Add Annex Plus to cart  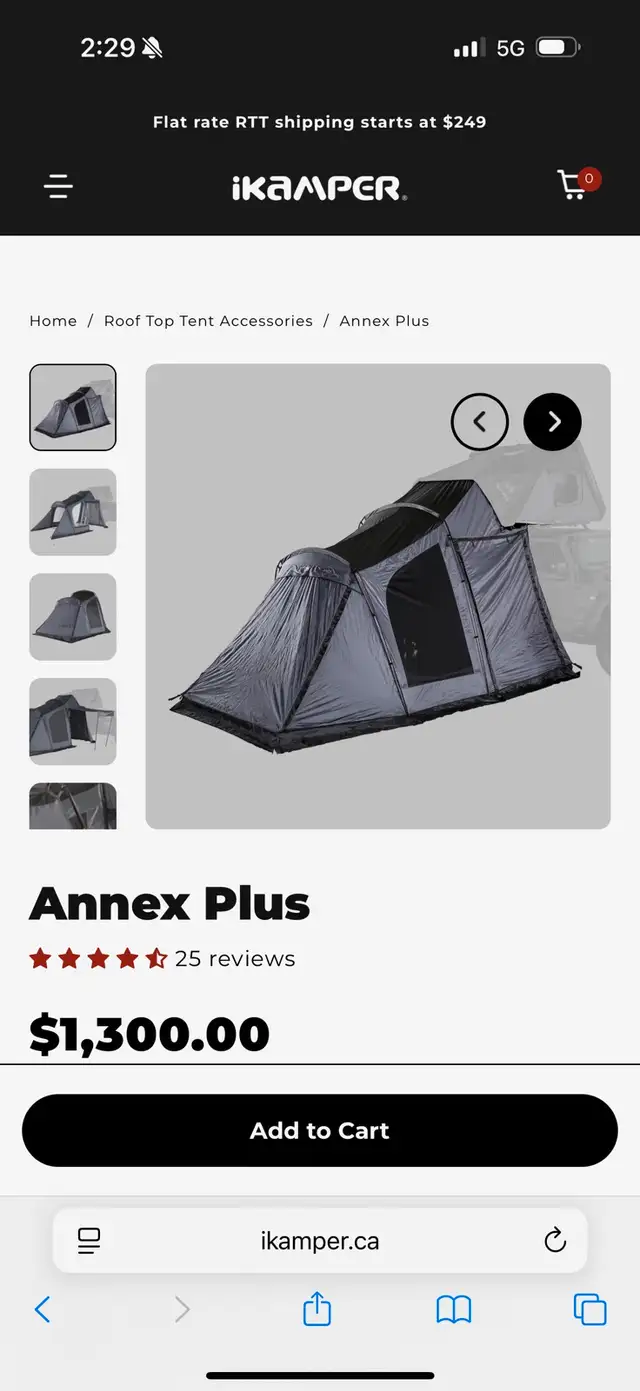pyautogui.click(x=320, y=1130)
